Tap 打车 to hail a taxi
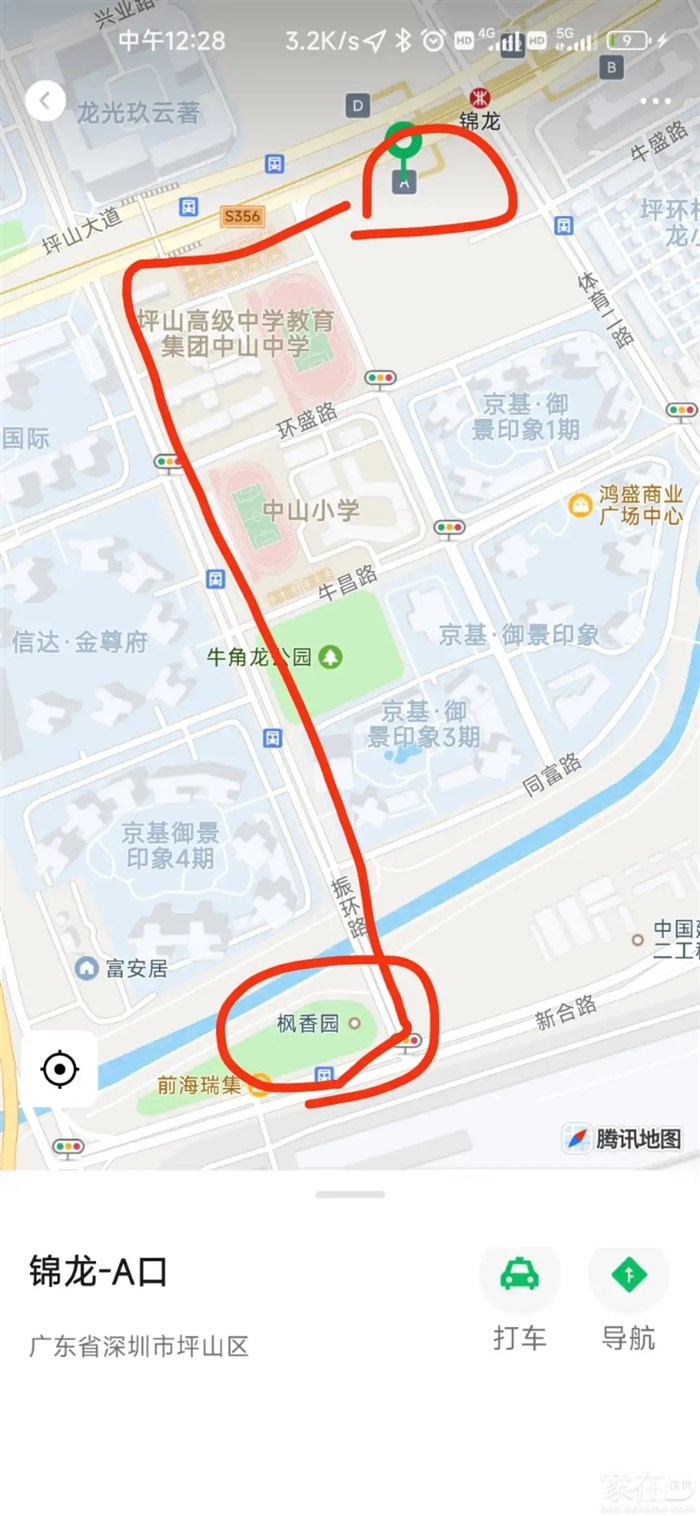This screenshot has height=1516, width=700. click(x=519, y=1276)
